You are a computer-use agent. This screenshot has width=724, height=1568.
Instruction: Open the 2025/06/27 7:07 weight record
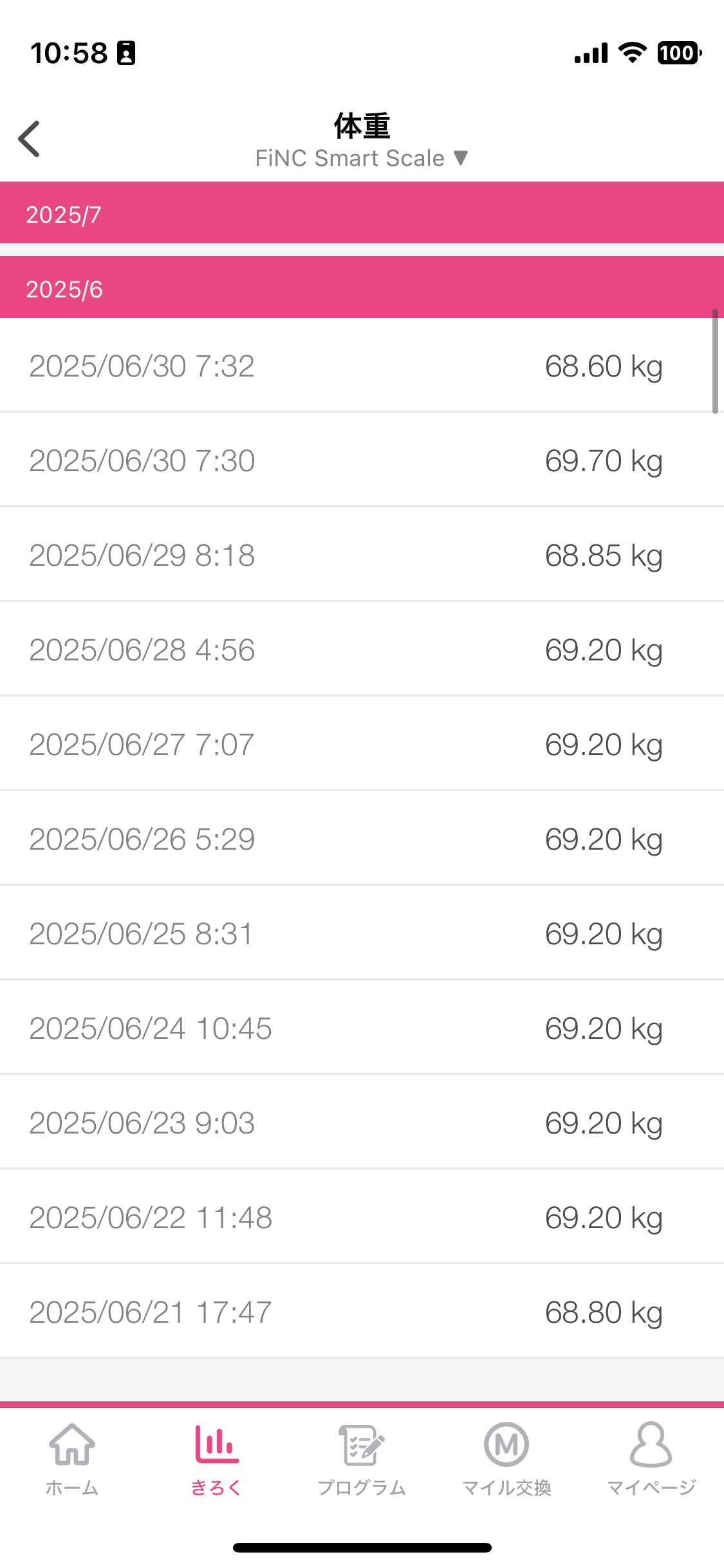tap(362, 744)
